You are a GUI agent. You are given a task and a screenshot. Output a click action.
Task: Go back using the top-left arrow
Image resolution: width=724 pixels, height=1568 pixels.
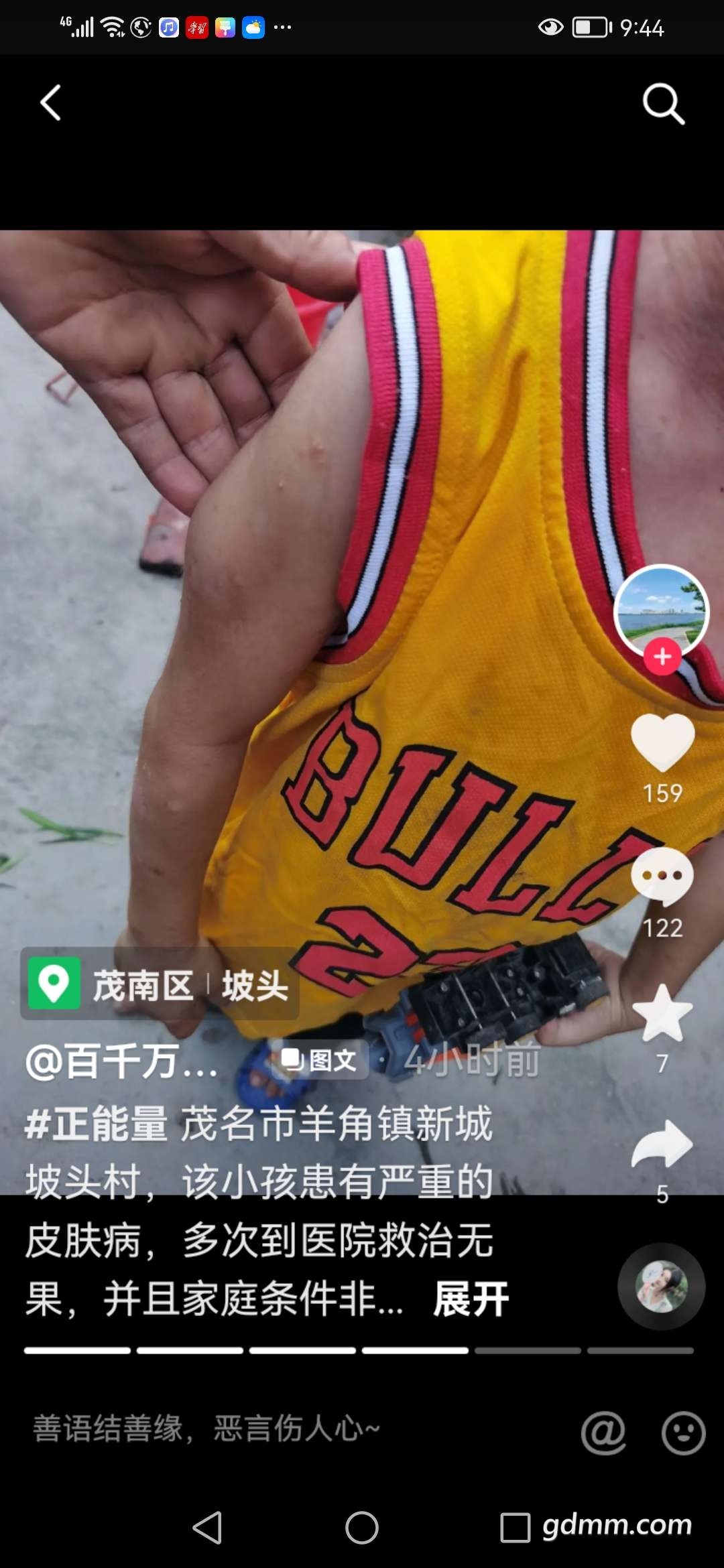[x=51, y=103]
